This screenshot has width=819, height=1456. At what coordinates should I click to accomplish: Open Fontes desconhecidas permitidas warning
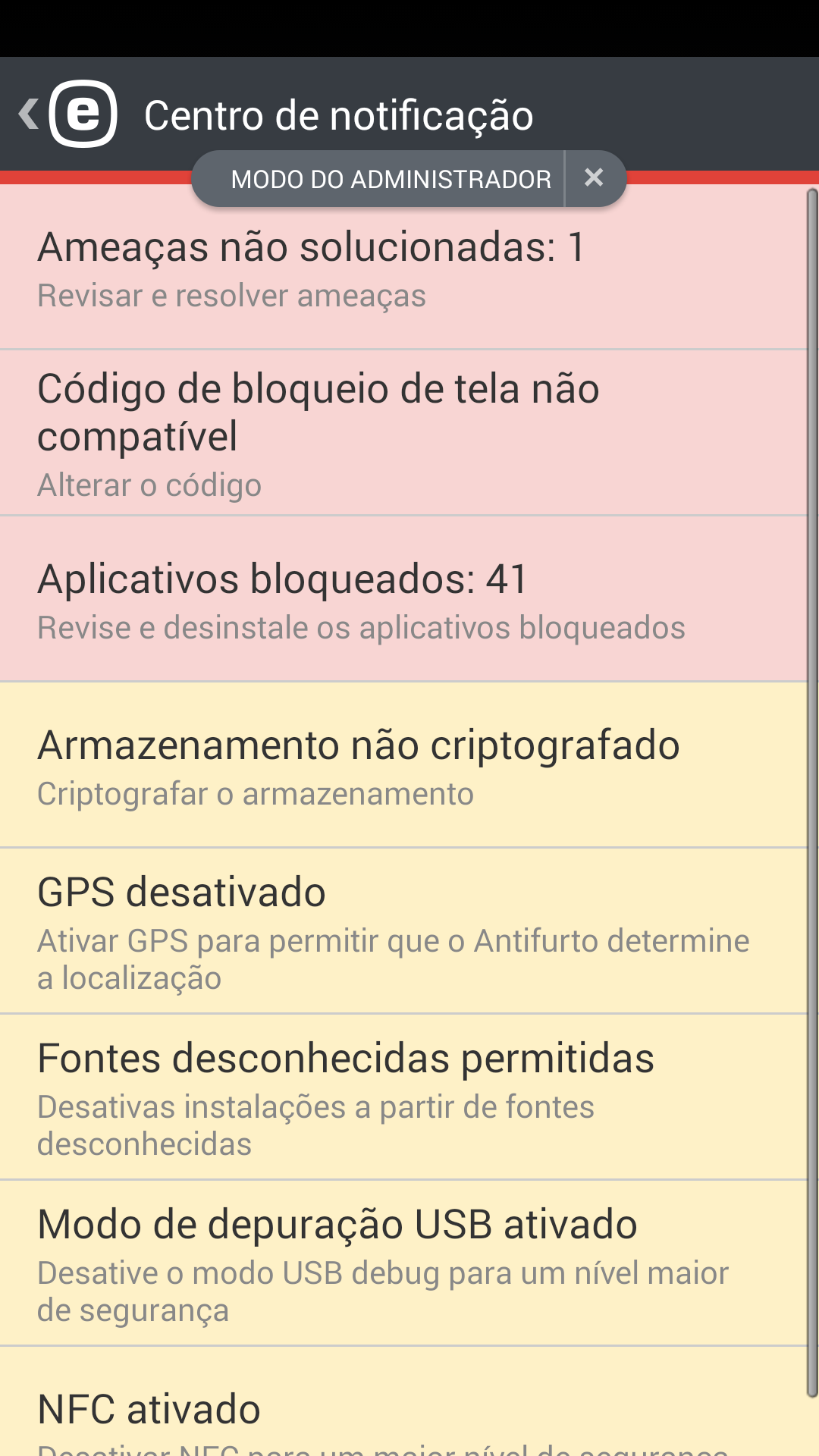[346, 1058]
